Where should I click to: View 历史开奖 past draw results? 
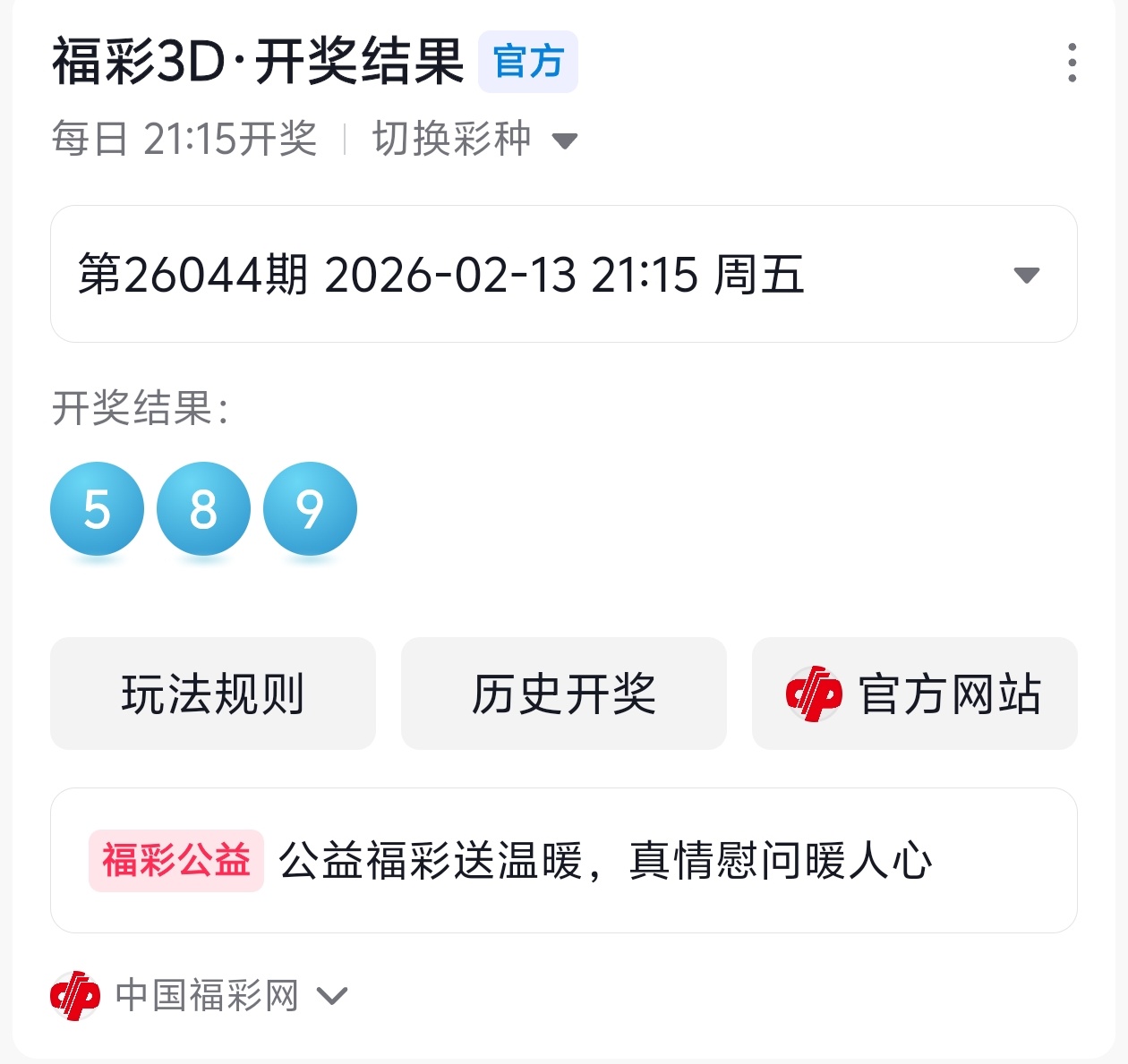tap(564, 694)
